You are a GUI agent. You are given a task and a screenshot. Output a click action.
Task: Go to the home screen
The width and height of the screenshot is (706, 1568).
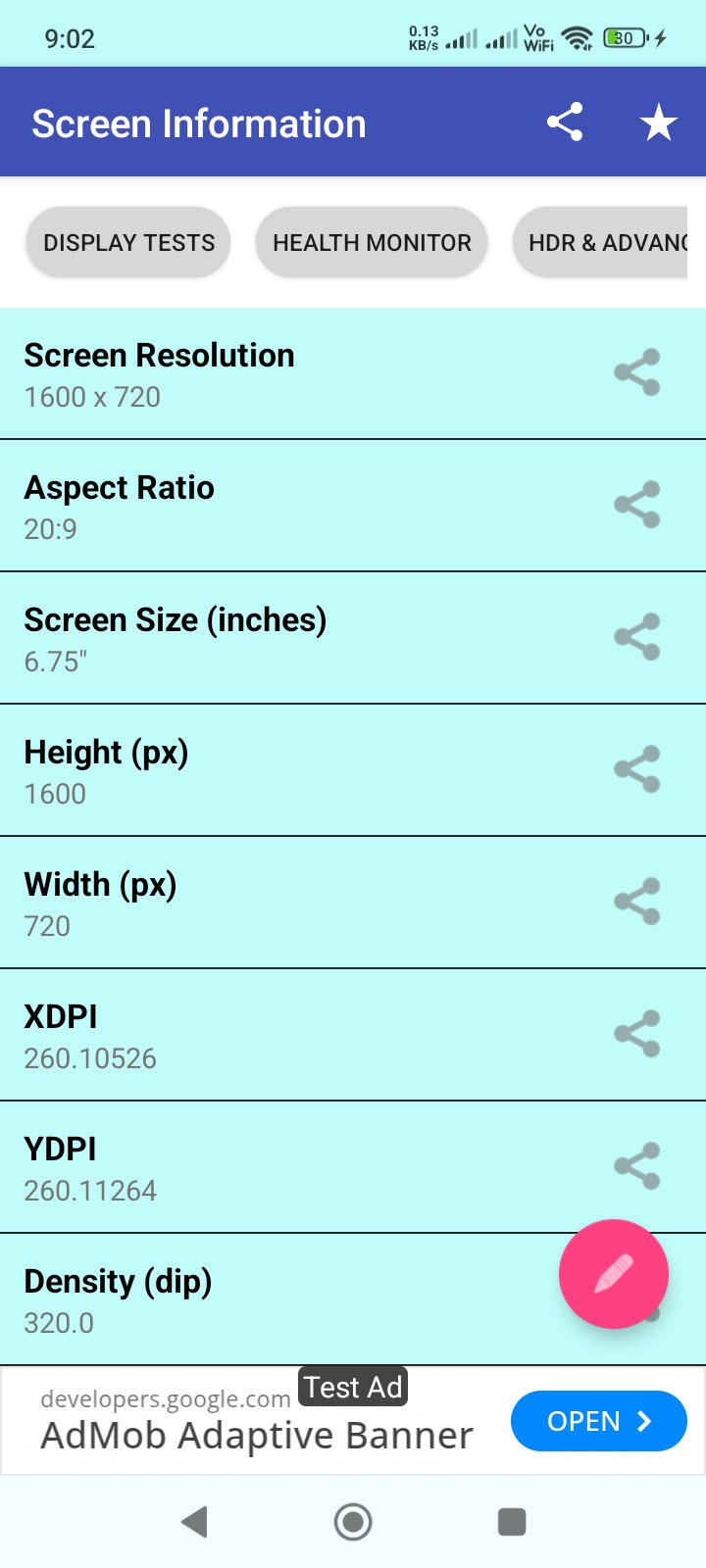[353, 1522]
